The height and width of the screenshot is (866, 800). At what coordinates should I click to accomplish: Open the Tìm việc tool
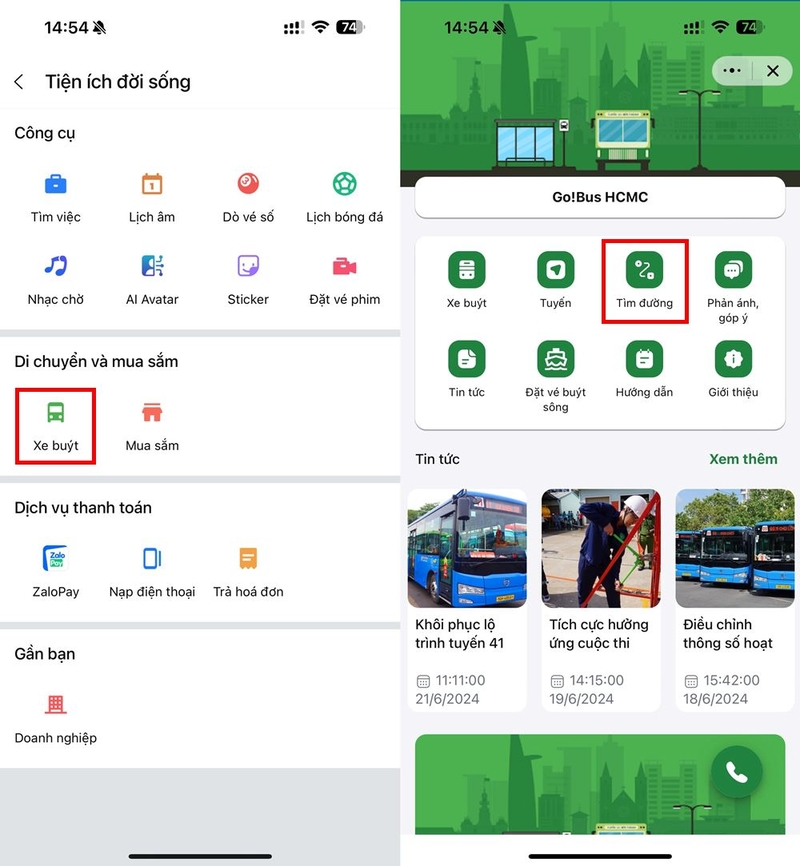click(55, 196)
